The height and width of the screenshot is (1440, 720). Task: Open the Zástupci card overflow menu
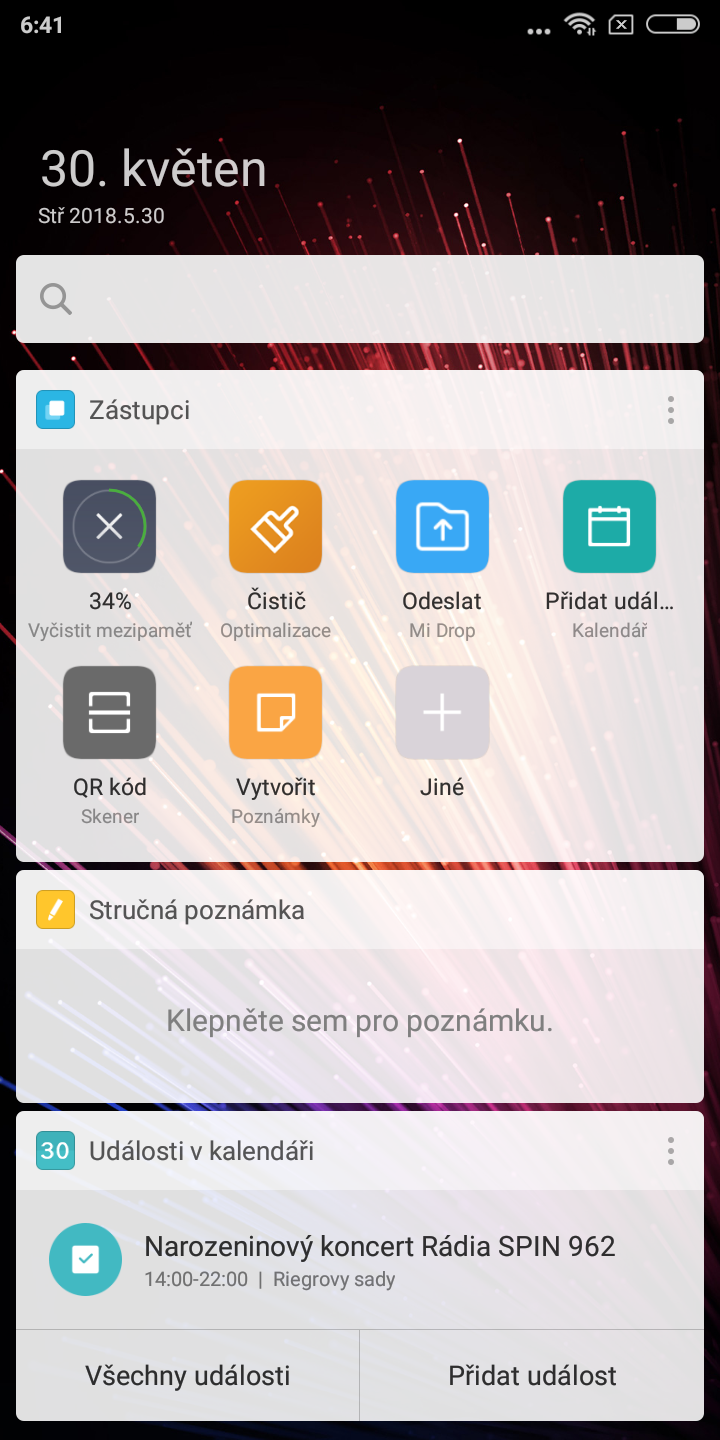point(670,410)
